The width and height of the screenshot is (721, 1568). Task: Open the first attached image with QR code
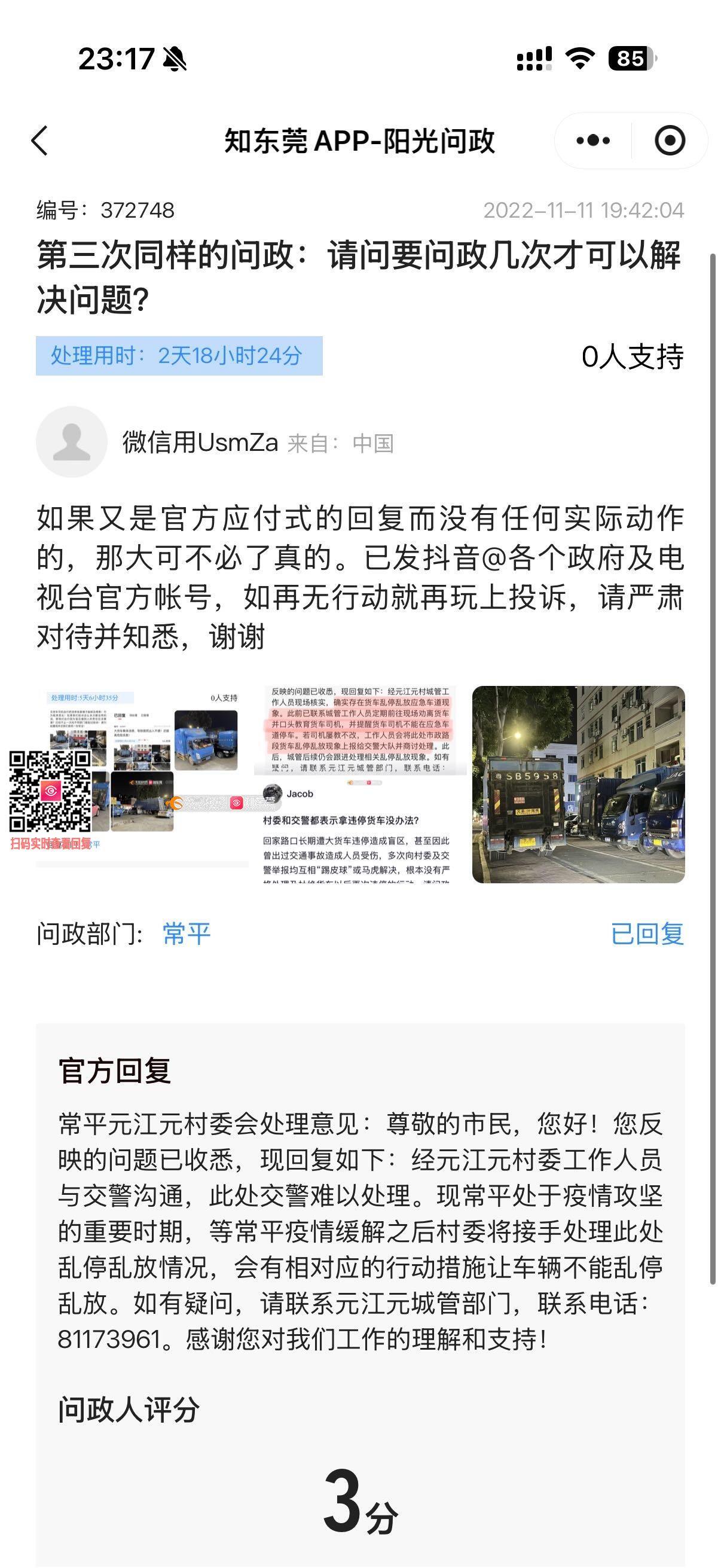pos(142,784)
